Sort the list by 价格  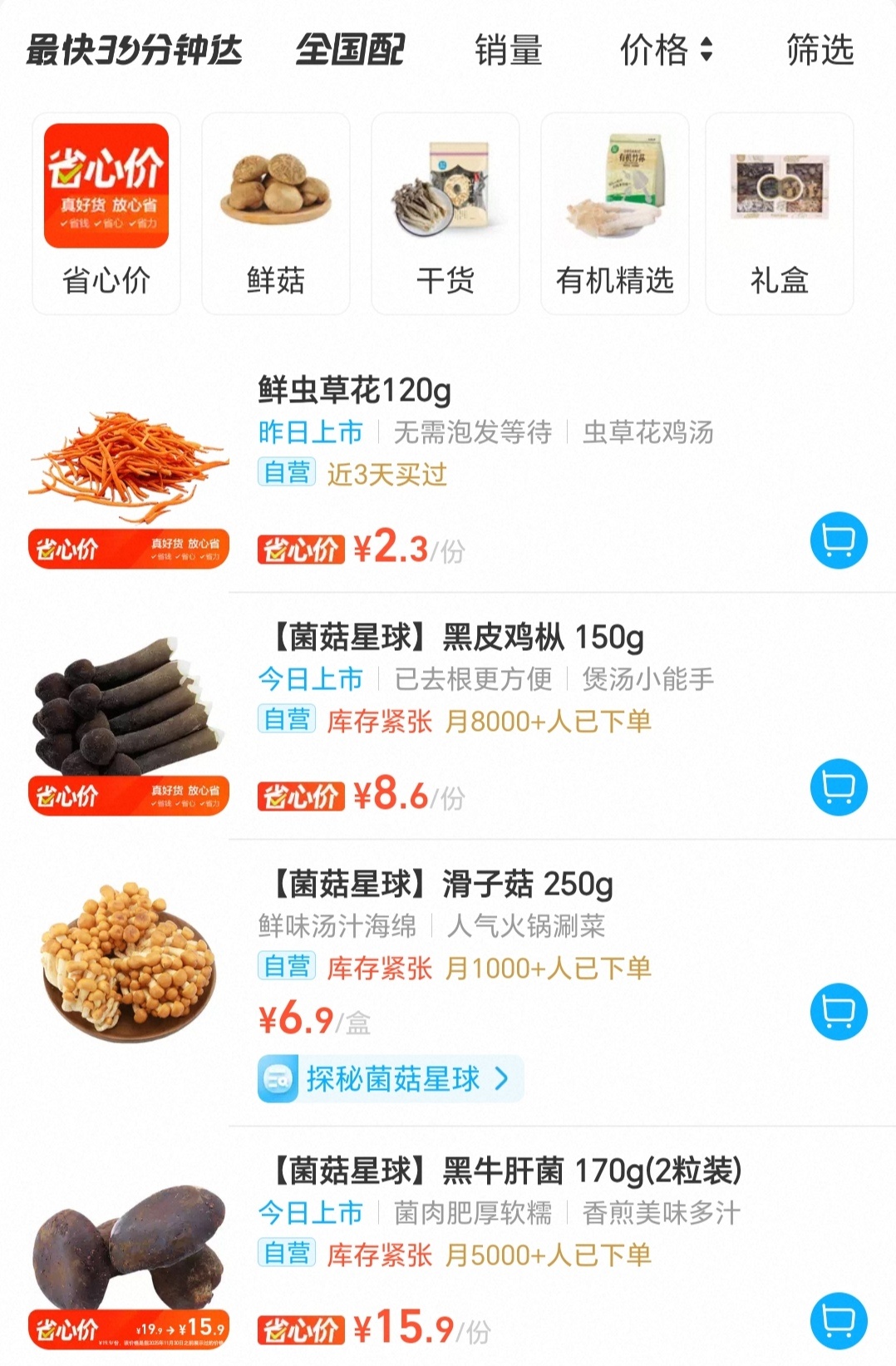(666, 50)
